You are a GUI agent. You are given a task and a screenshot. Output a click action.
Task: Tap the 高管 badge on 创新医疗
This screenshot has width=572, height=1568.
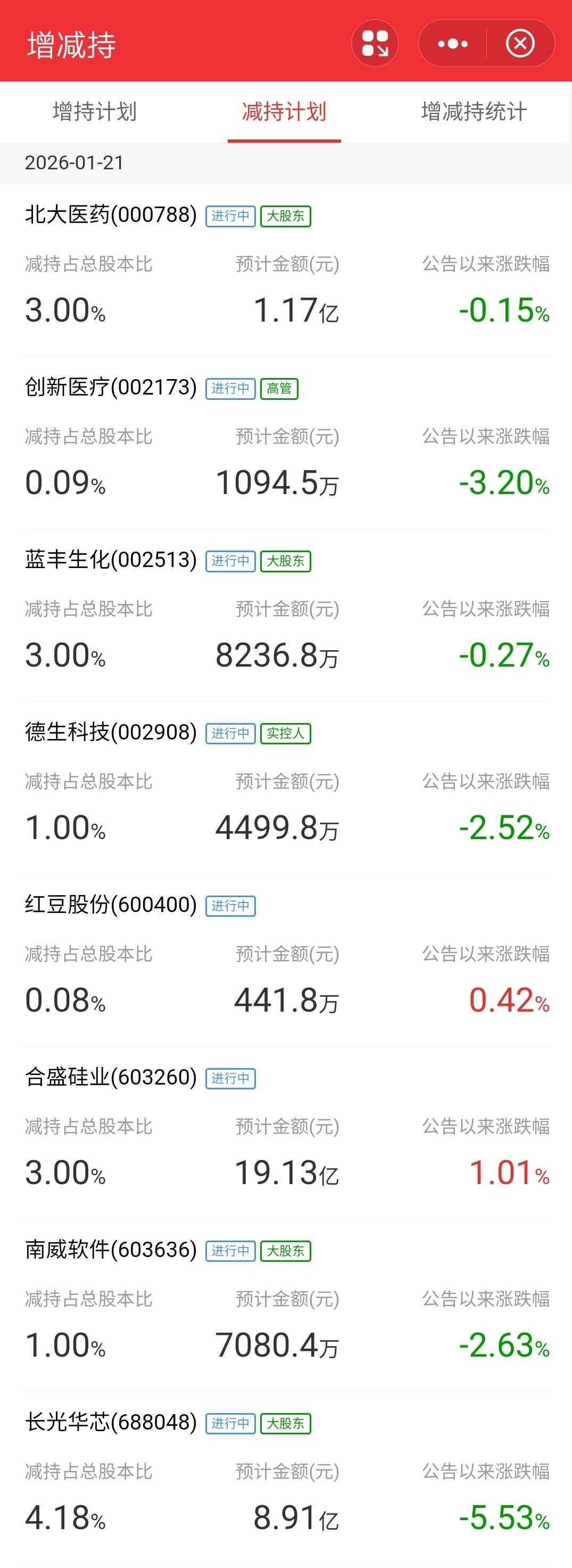coord(281,388)
